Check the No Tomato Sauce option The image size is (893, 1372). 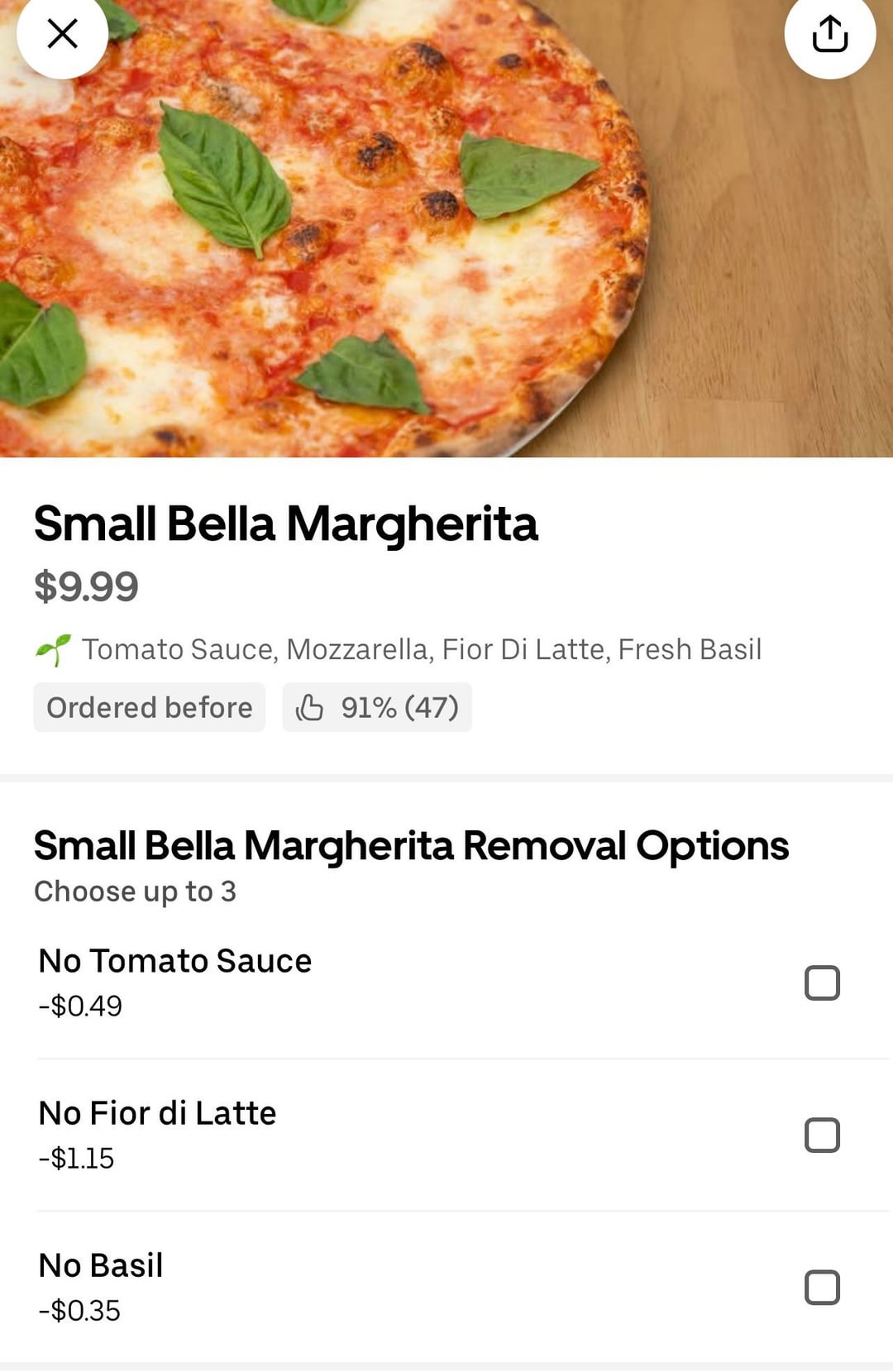pos(822,982)
